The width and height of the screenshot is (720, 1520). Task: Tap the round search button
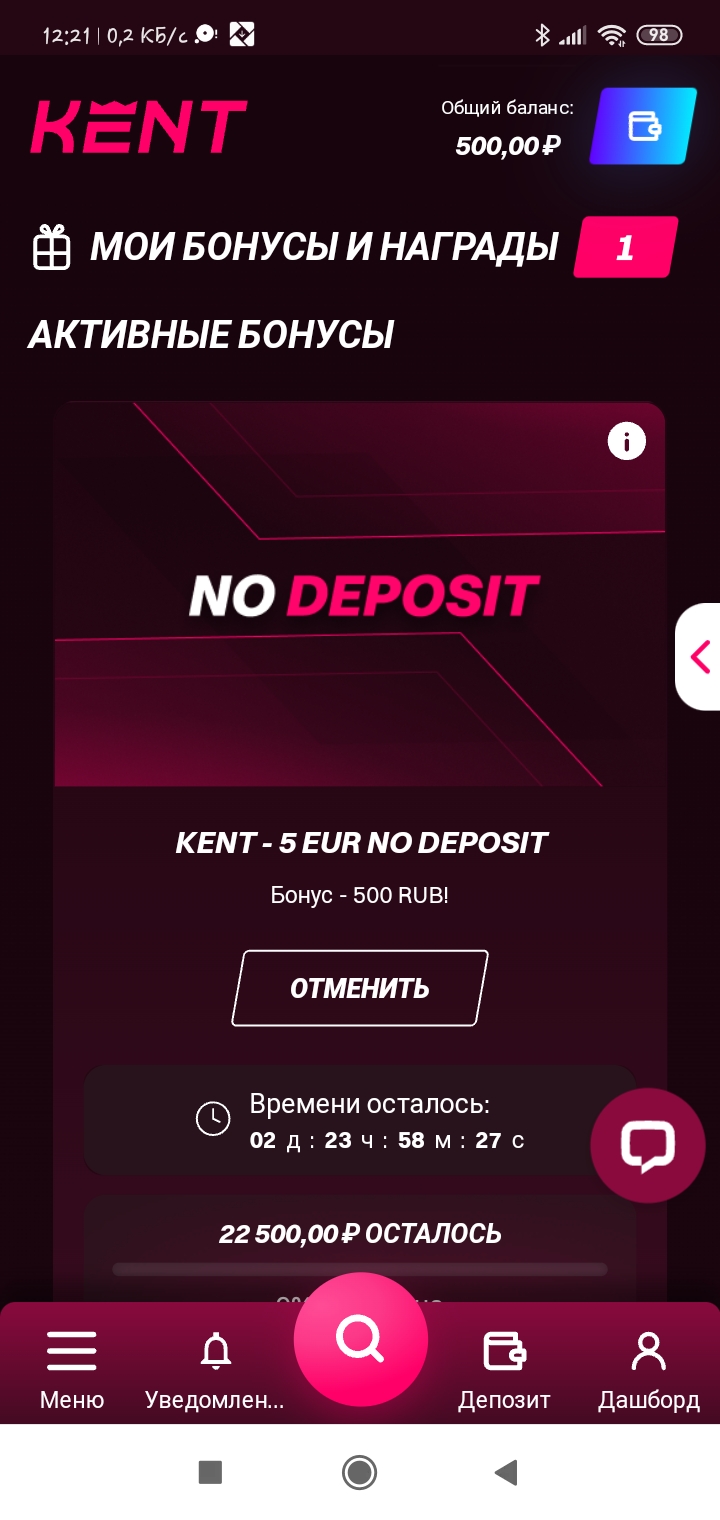[x=360, y=1338]
